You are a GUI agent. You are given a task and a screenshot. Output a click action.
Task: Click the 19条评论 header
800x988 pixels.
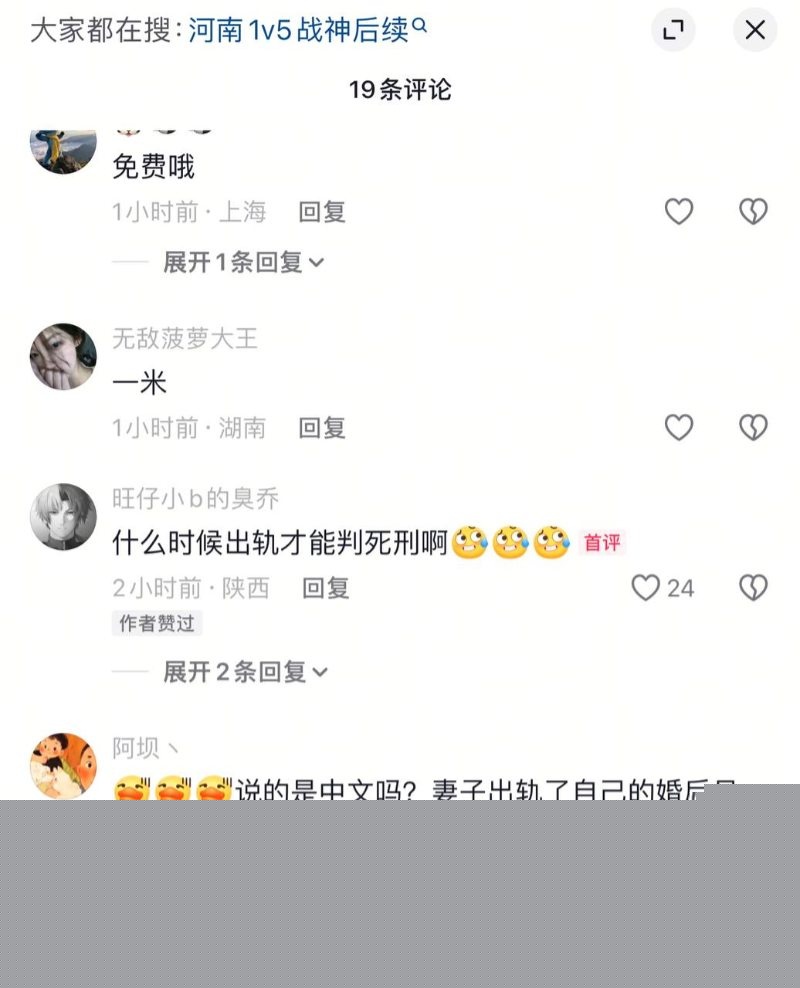(x=399, y=90)
